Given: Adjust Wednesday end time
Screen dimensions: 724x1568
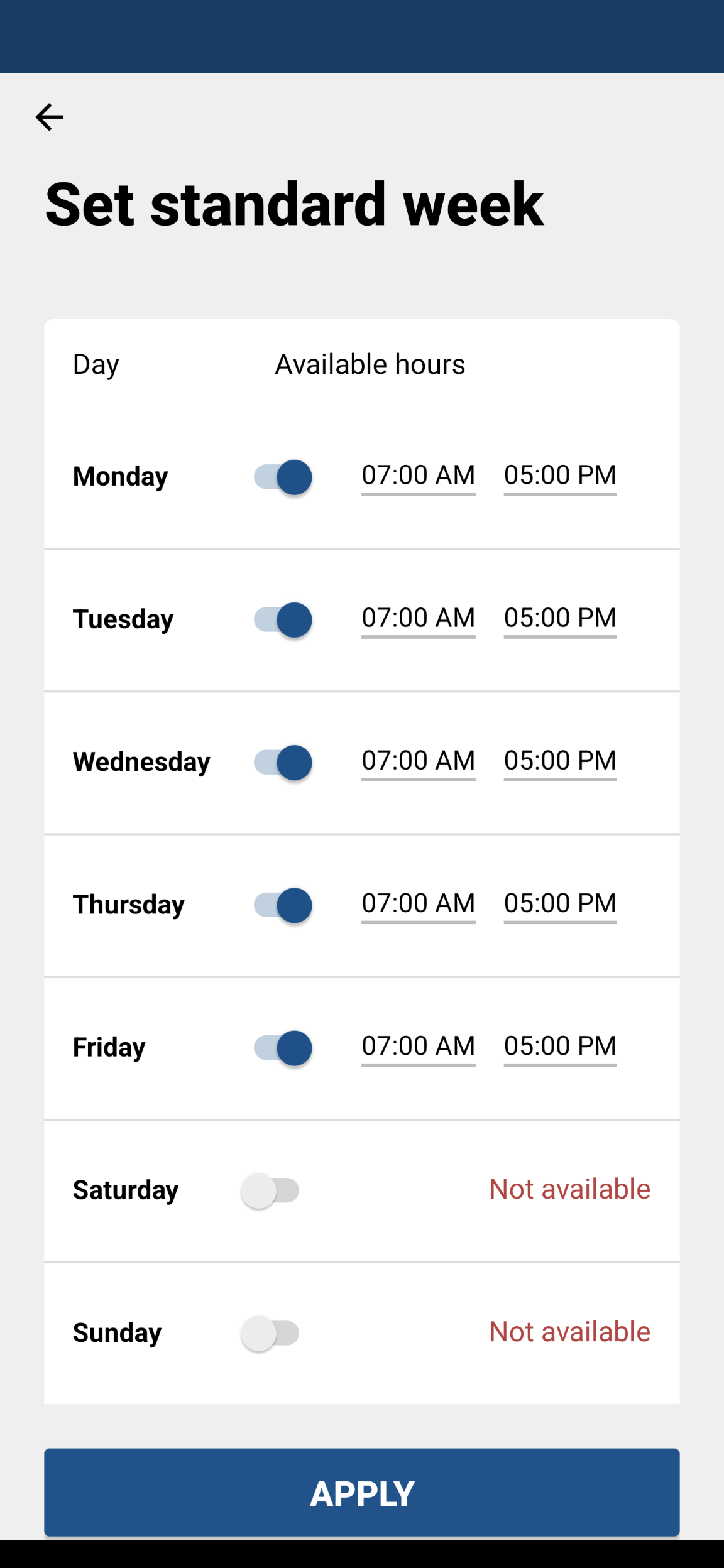Looking at the screenshot, I should pos(560,762).
